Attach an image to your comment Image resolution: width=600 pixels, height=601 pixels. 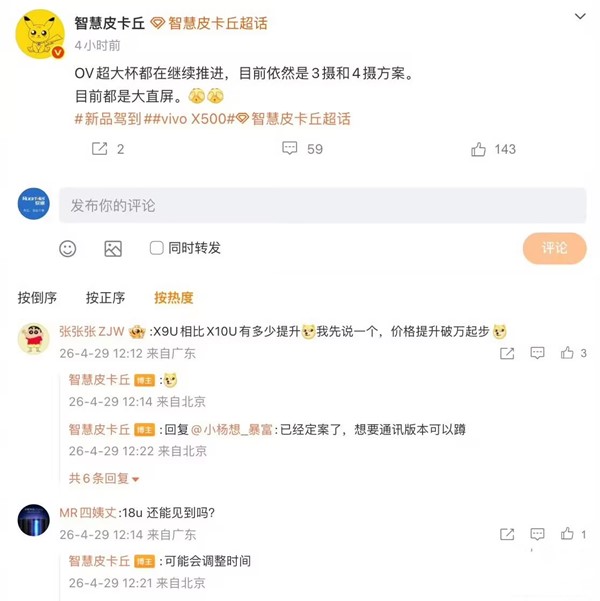113,249
